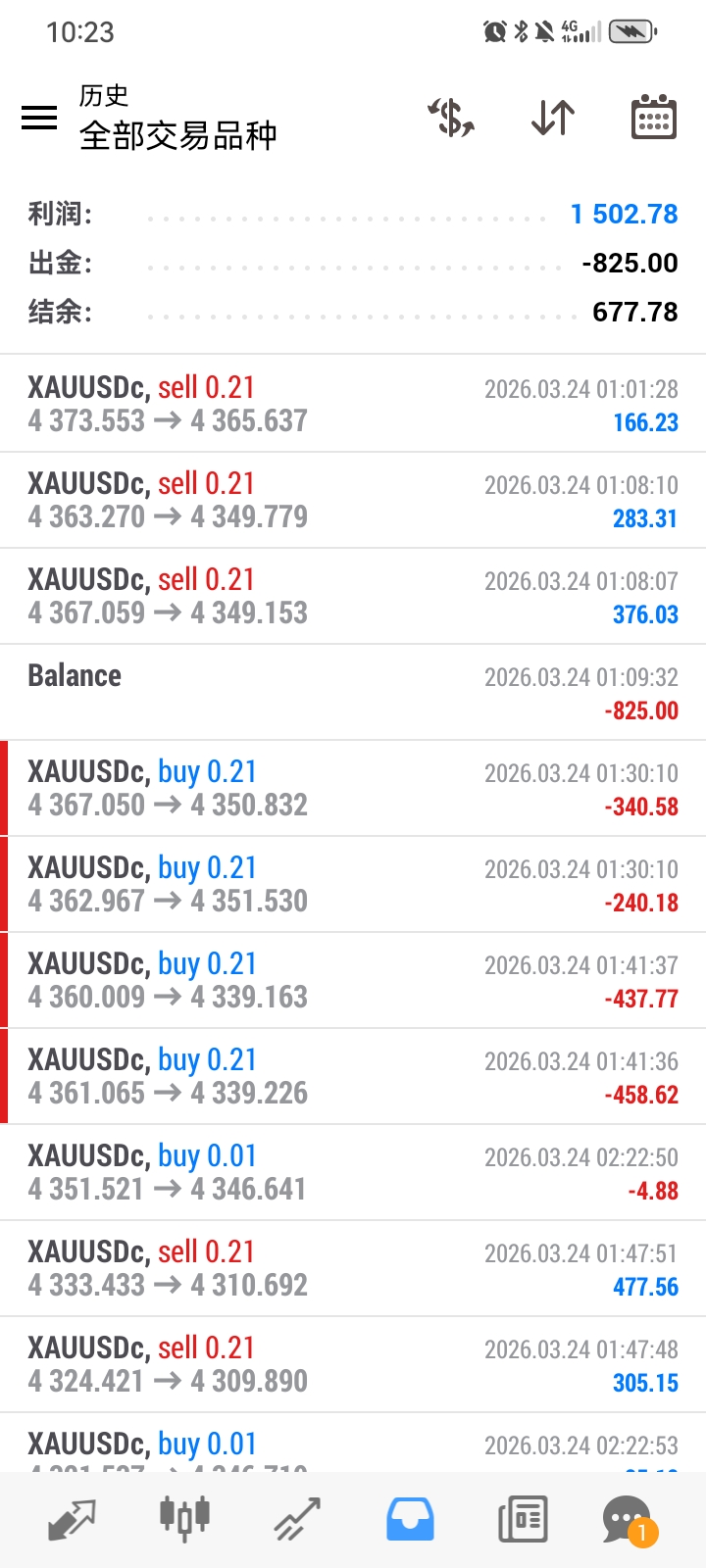The height and width of the screenshot is (1568, 706).
Task: Expand the buy trade with loss -340.58
Action: pyautogui.click(x=353, y=788)
